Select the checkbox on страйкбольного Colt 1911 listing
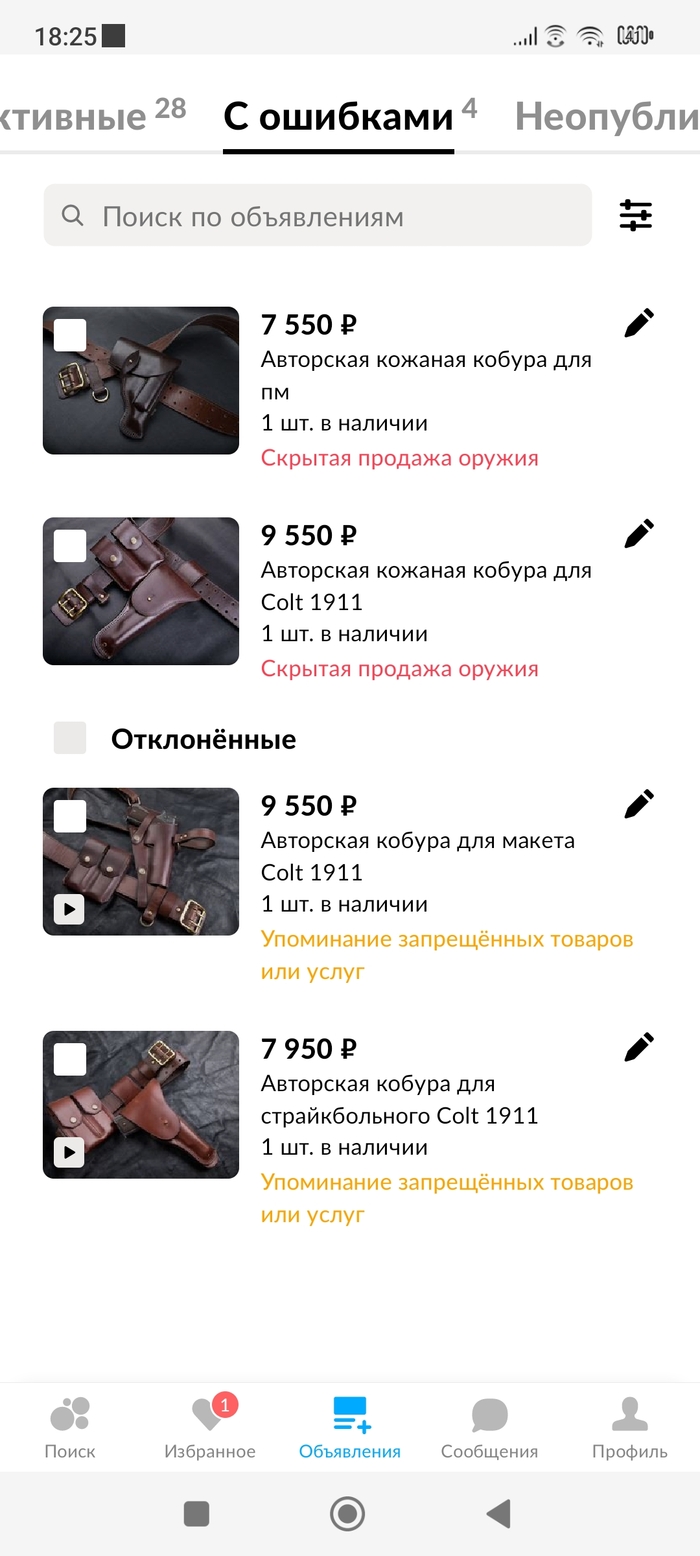 [x=70, y=1059]
